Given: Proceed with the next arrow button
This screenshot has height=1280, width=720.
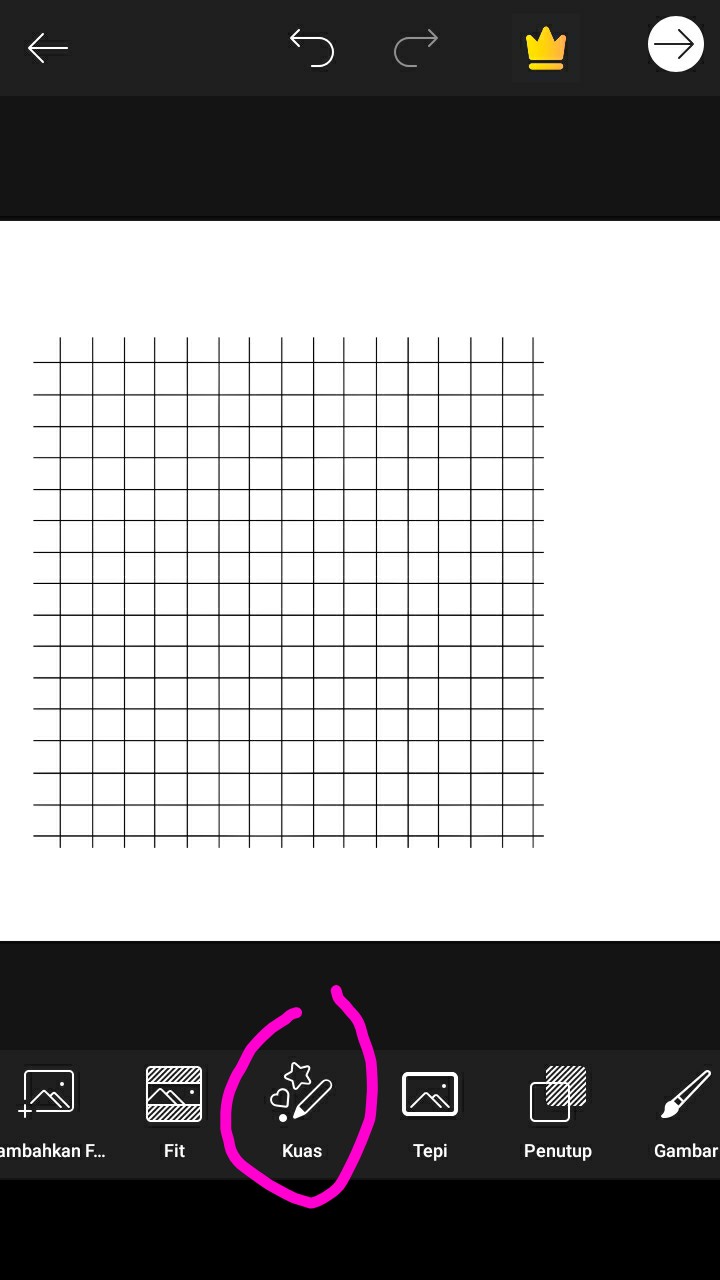Looking at the screenshot, I should pos(675,45).
